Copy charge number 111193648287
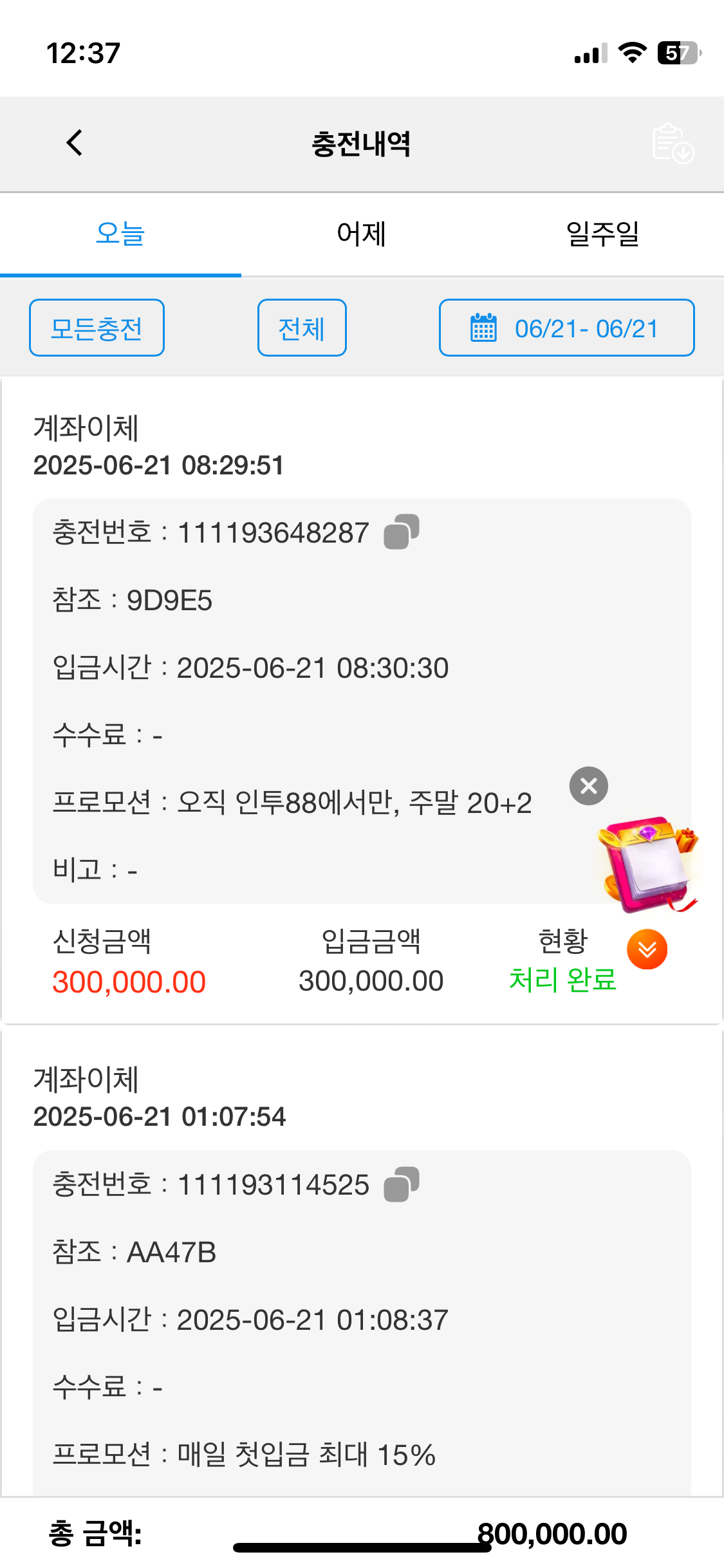The image size is (724, 1568). (x=402, y=532)
